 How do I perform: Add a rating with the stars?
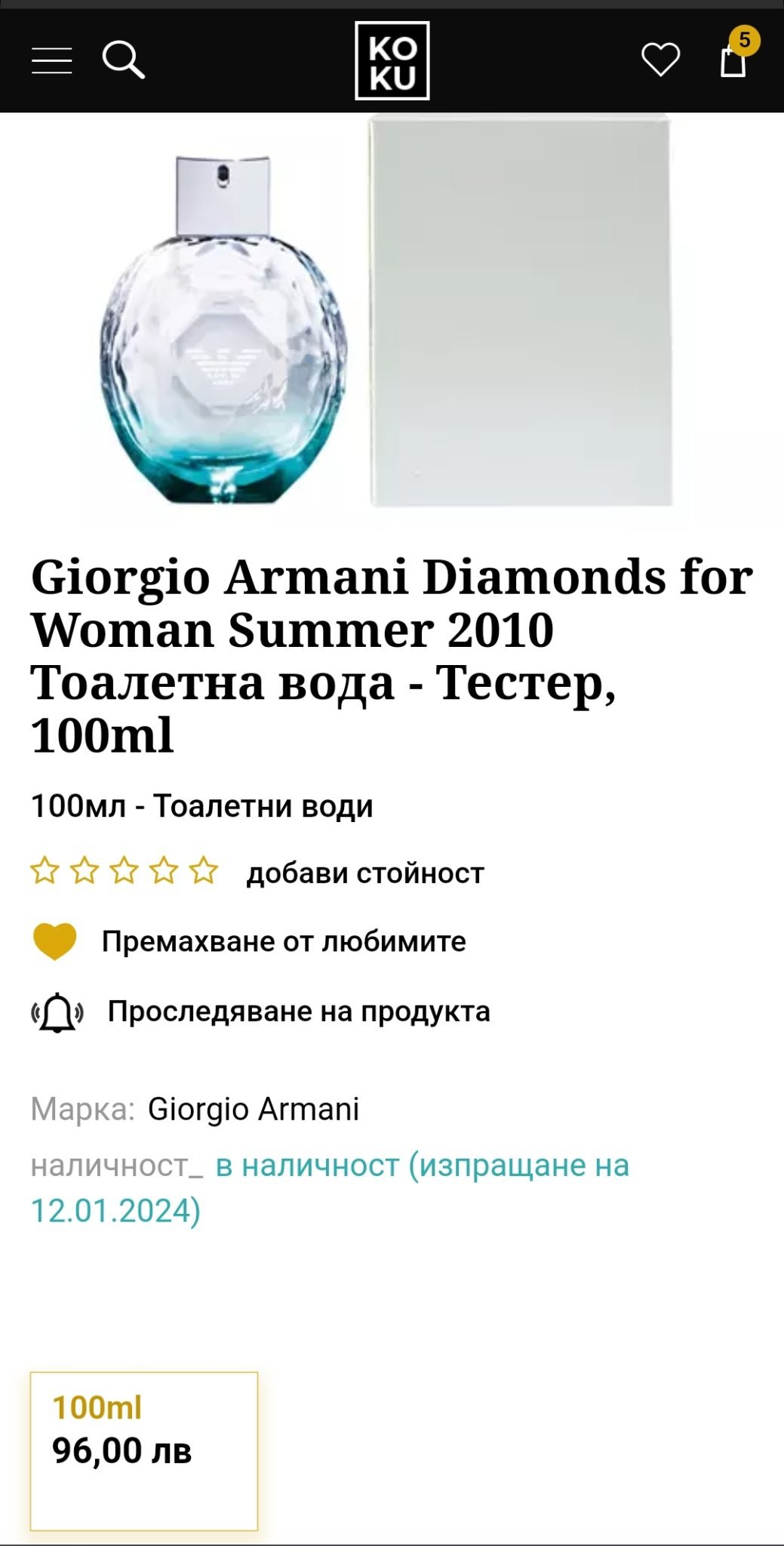(124, 871)
